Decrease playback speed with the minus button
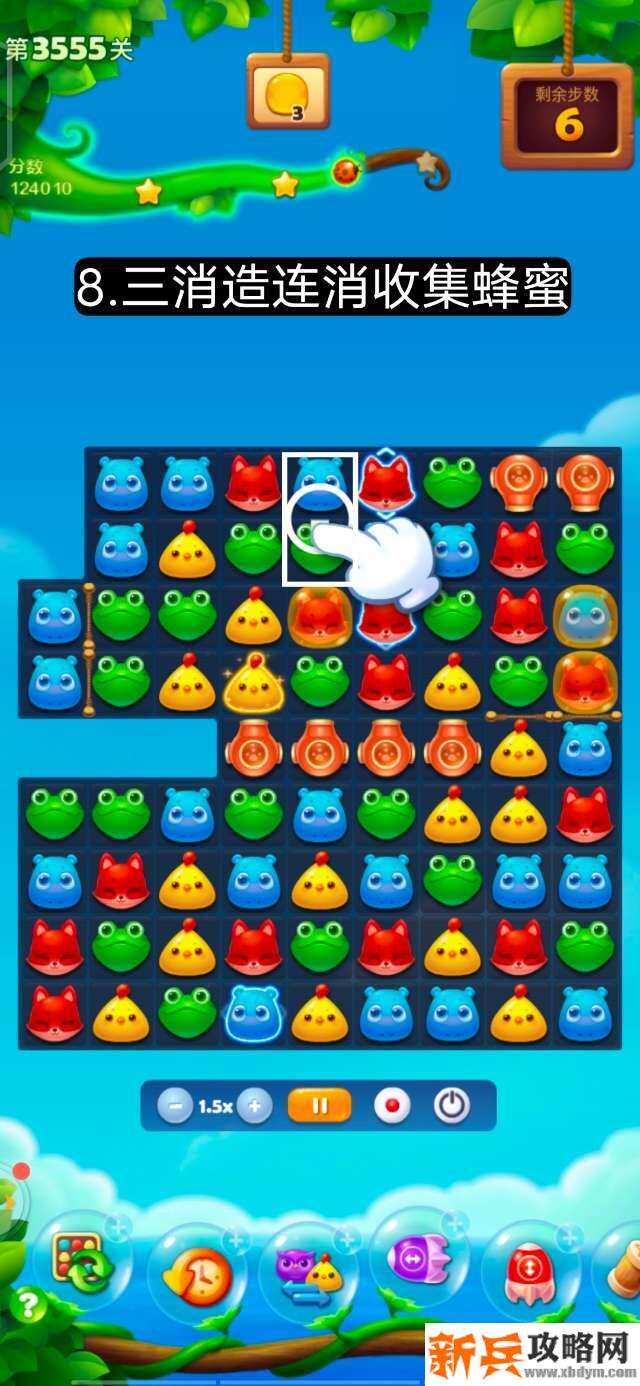Image resolution: width=640 pixels, height=1386 pixels. [176, 1106]
